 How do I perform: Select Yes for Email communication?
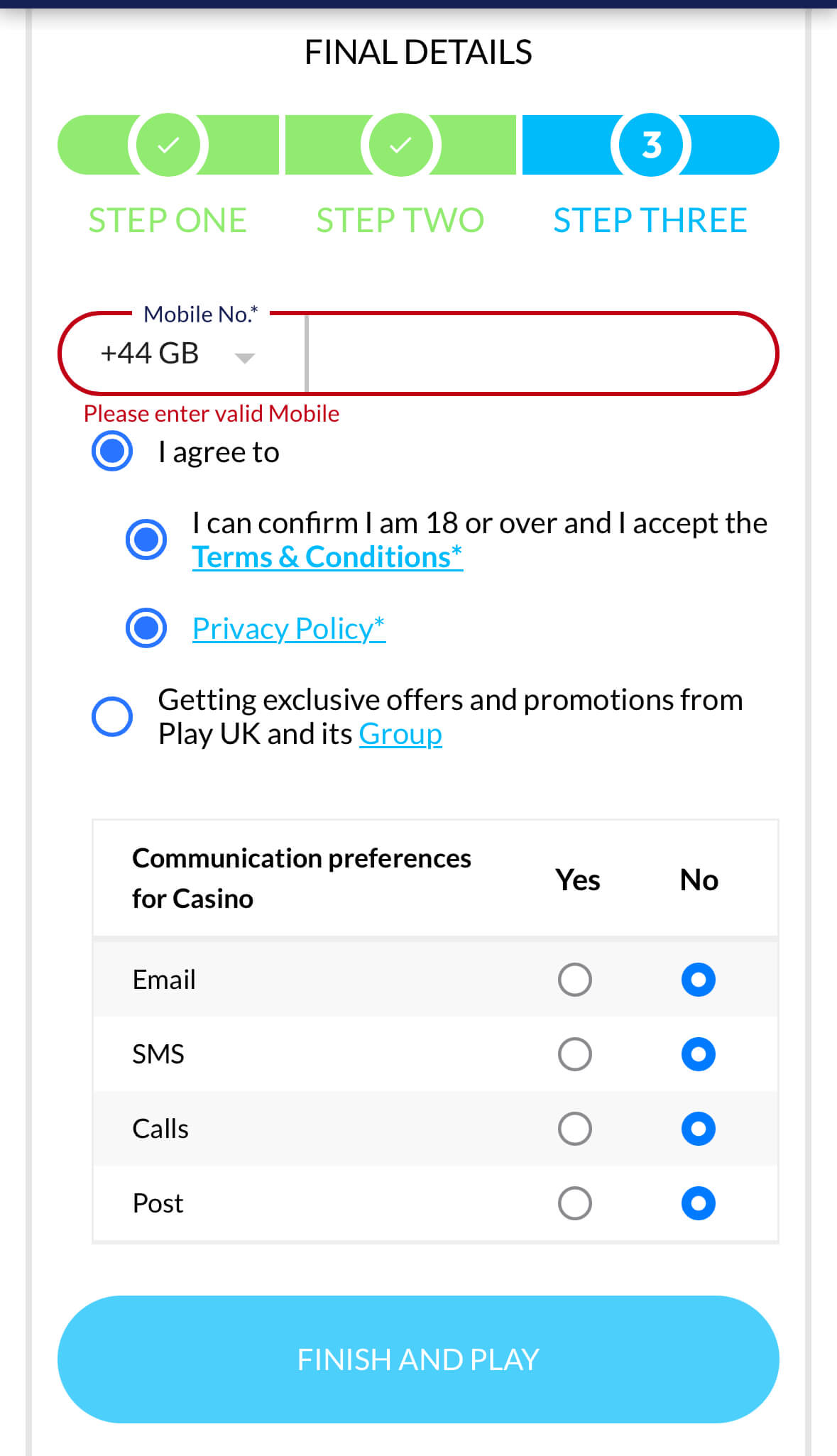point(575,980)
